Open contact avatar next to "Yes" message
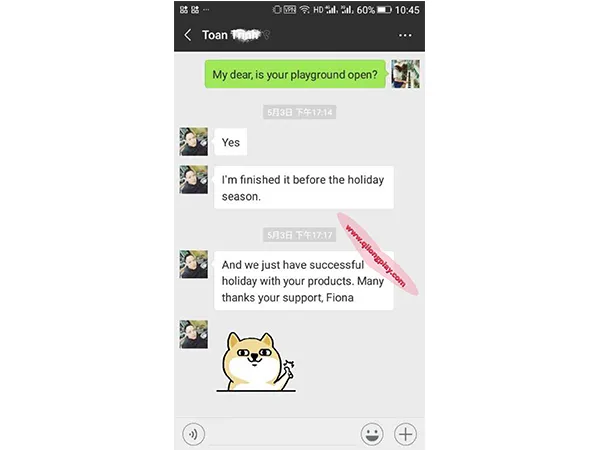This screenshot has width=600, height=450. point(193,141)
